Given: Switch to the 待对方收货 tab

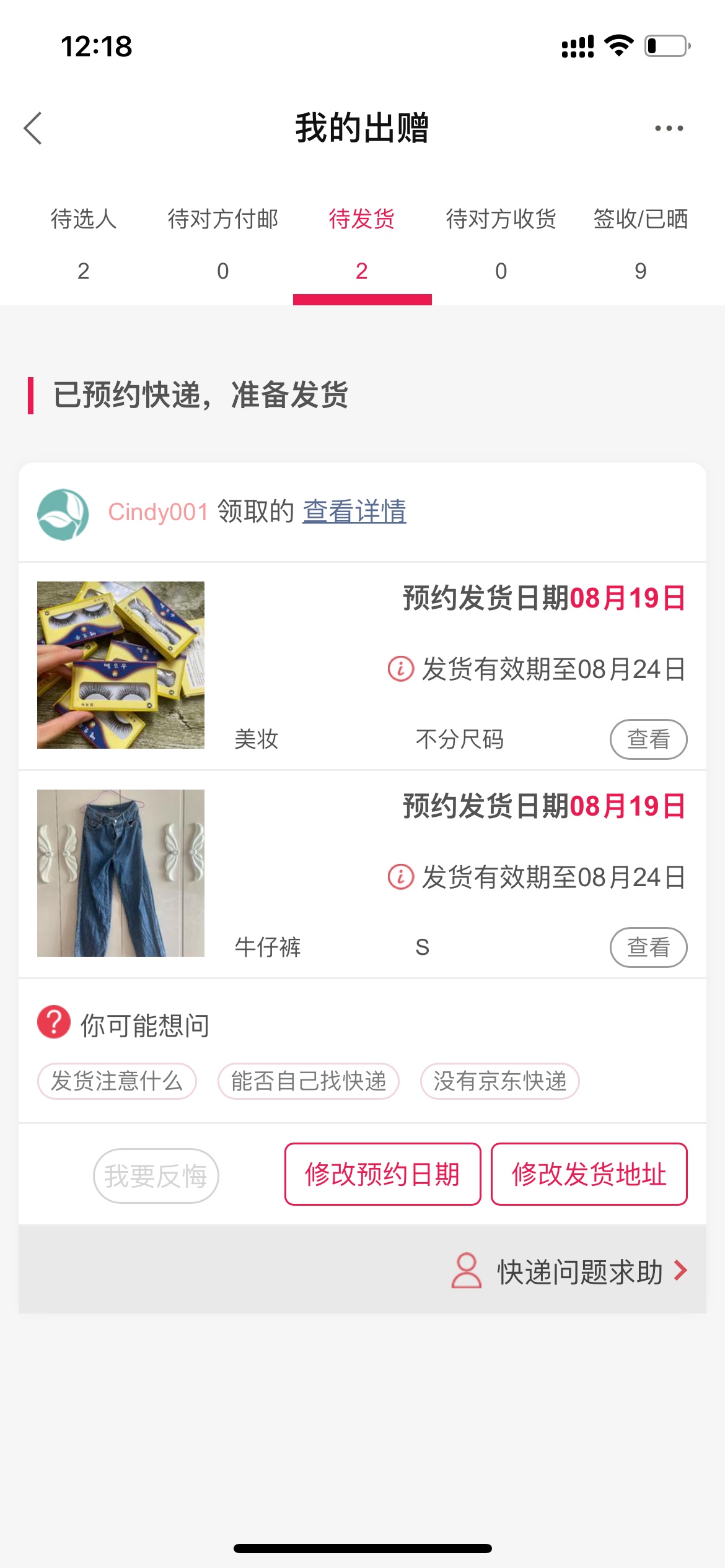Looking at the screenshot, I should pos(501,243).
